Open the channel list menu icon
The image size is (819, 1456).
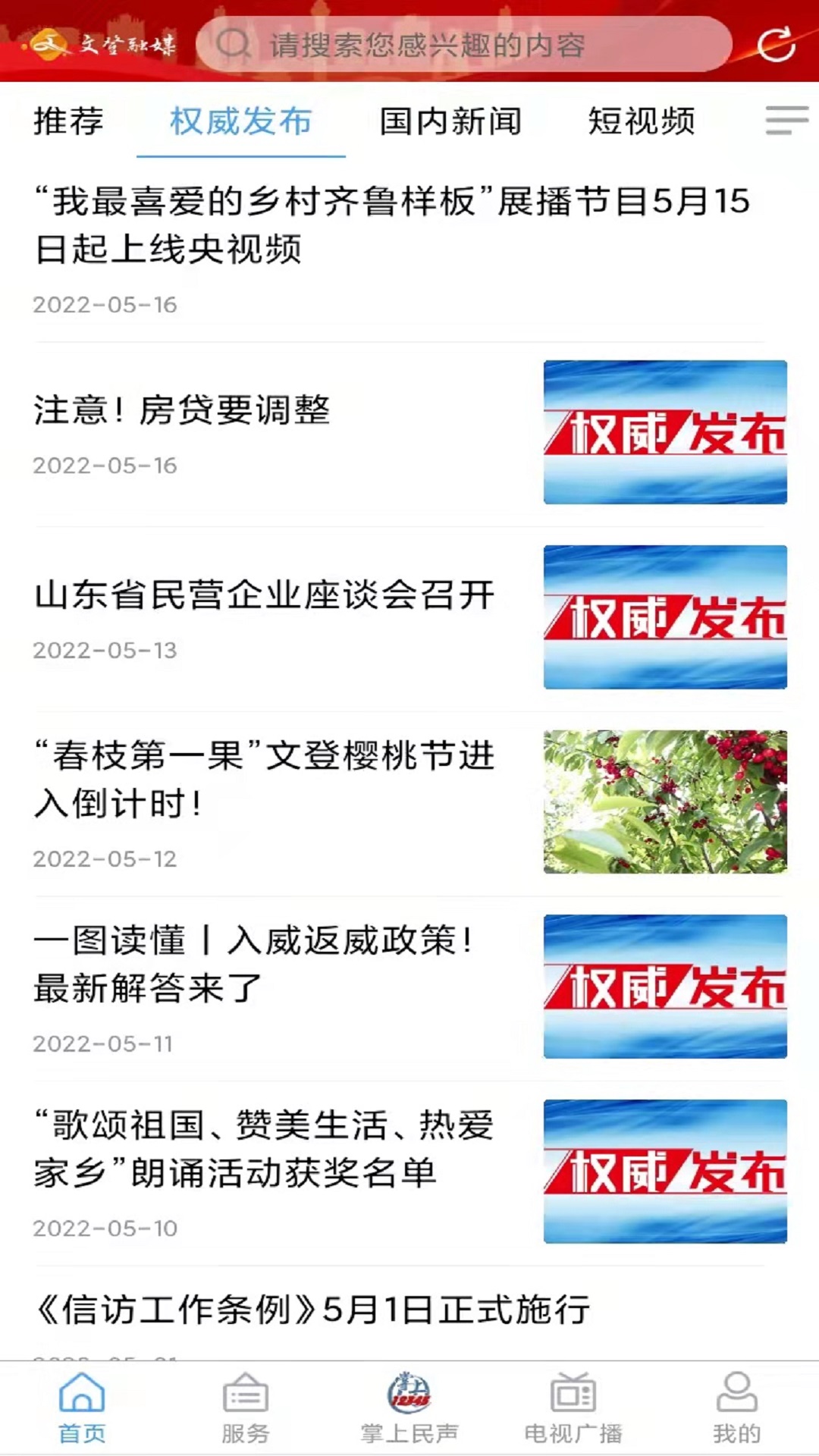pos(786,121)
